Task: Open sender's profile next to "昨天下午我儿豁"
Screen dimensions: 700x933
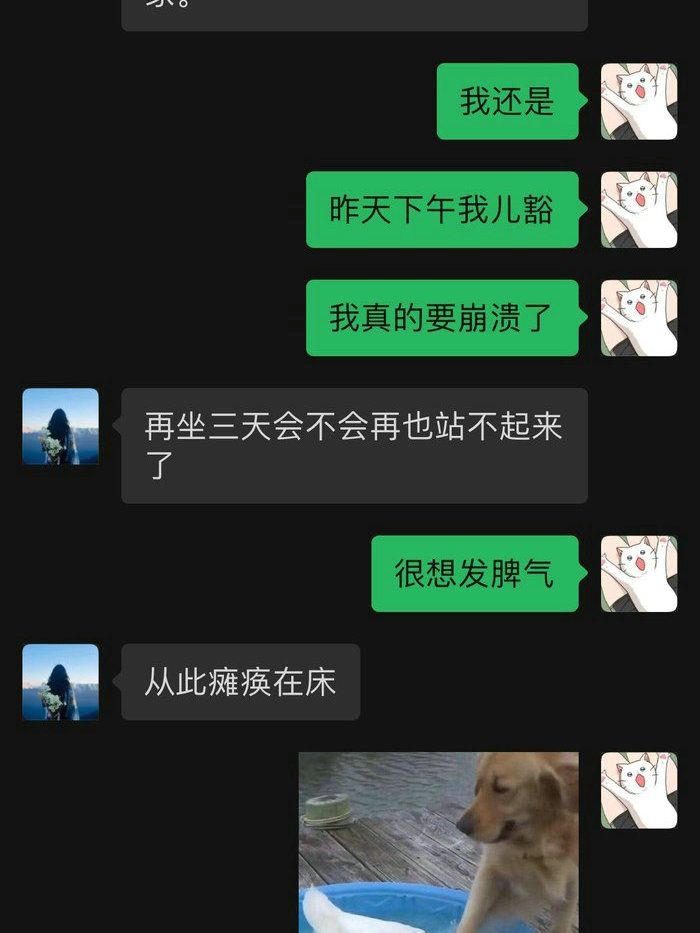Action: tap(638, 209)
